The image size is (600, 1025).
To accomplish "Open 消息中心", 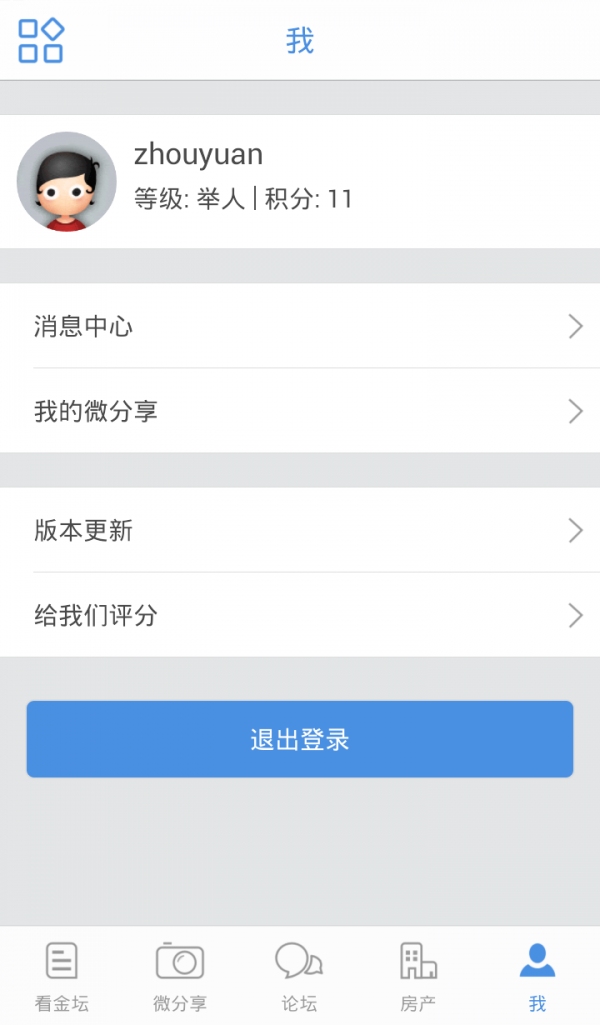I will click(x=300, y=326).
